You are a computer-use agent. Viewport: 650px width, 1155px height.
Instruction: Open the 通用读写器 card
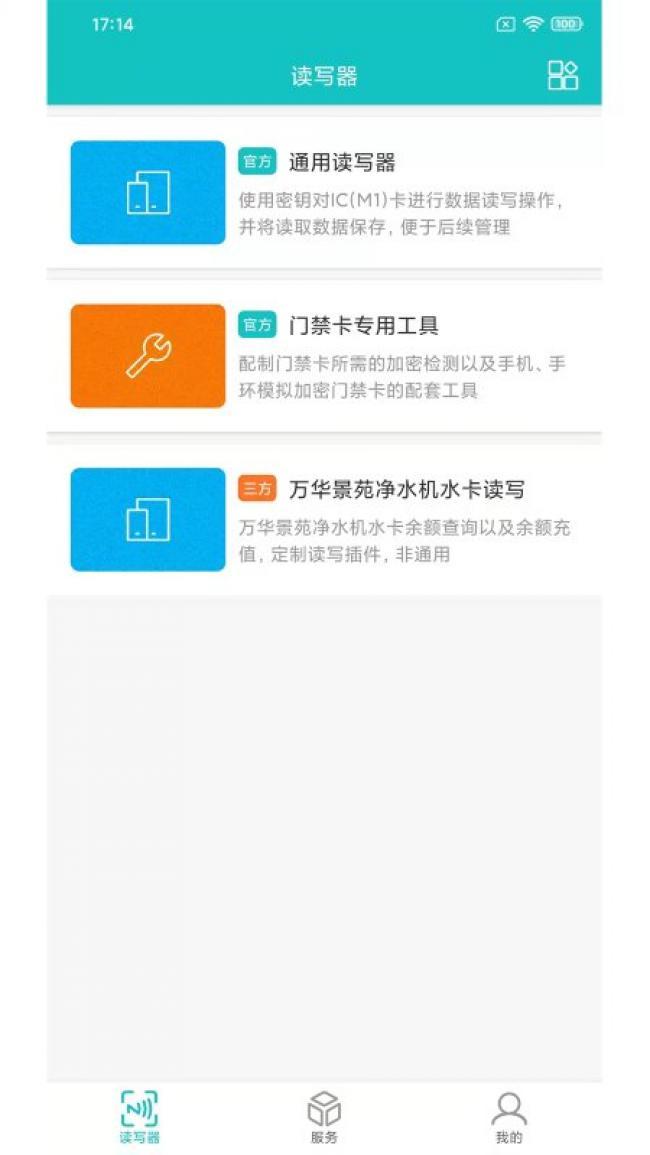click(324, 192)
